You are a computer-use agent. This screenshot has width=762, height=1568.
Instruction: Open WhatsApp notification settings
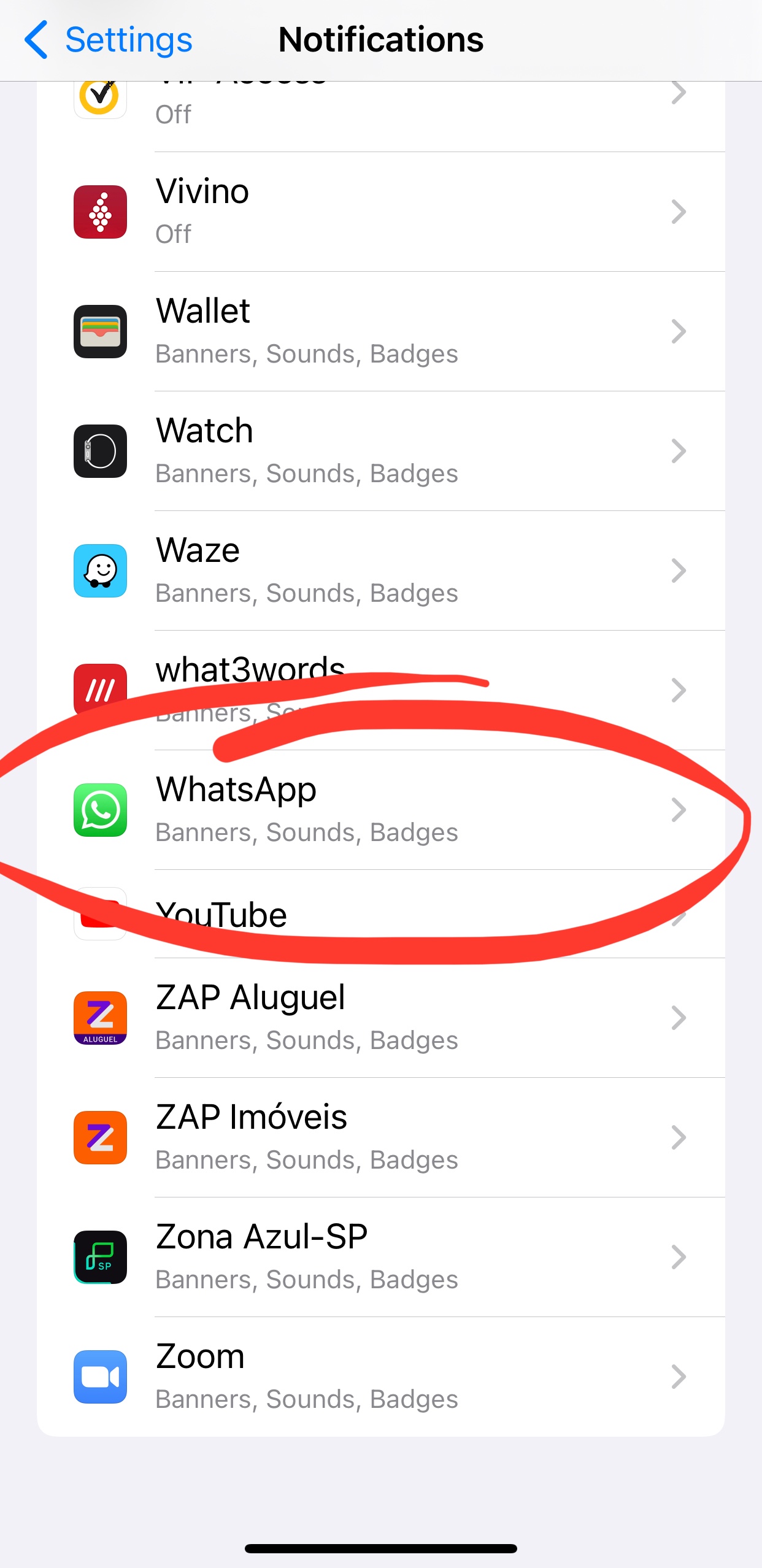click(x=380, y=810)
